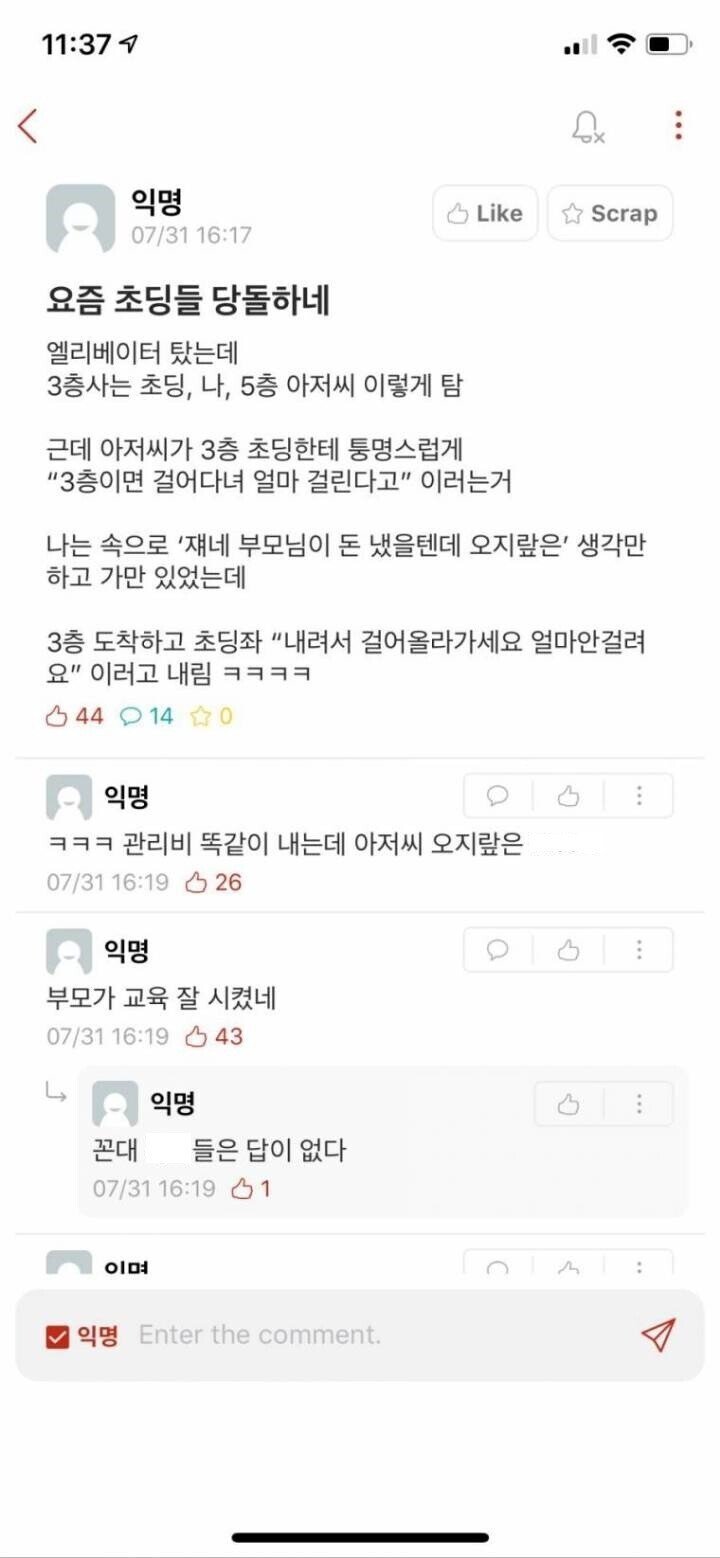Open more options on '꼰대' reply
The image size is (720, 1558).
coord(639,1104)
